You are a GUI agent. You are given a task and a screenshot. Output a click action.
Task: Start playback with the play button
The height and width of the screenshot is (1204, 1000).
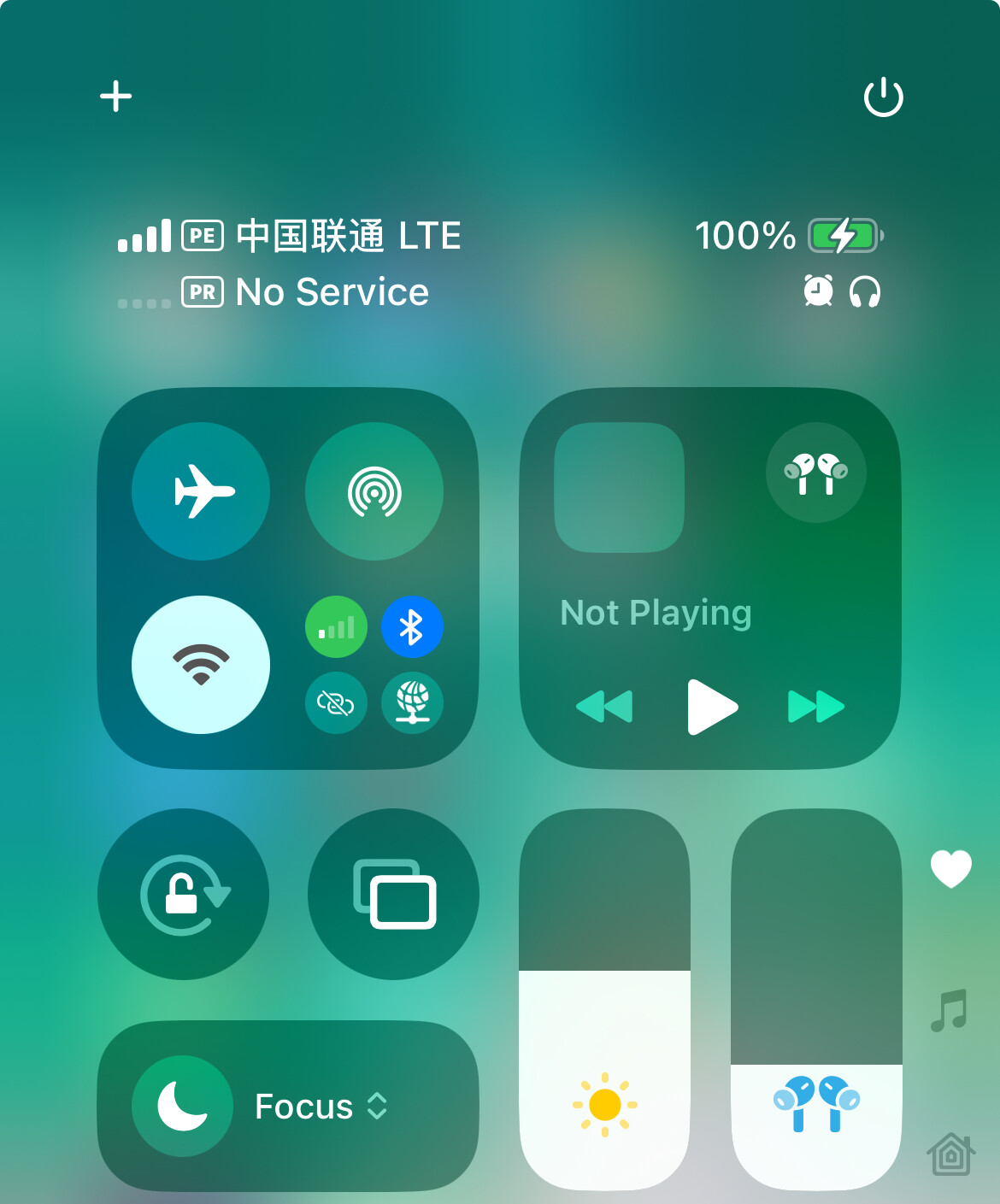pyautogui.click(x=711, y=708)
